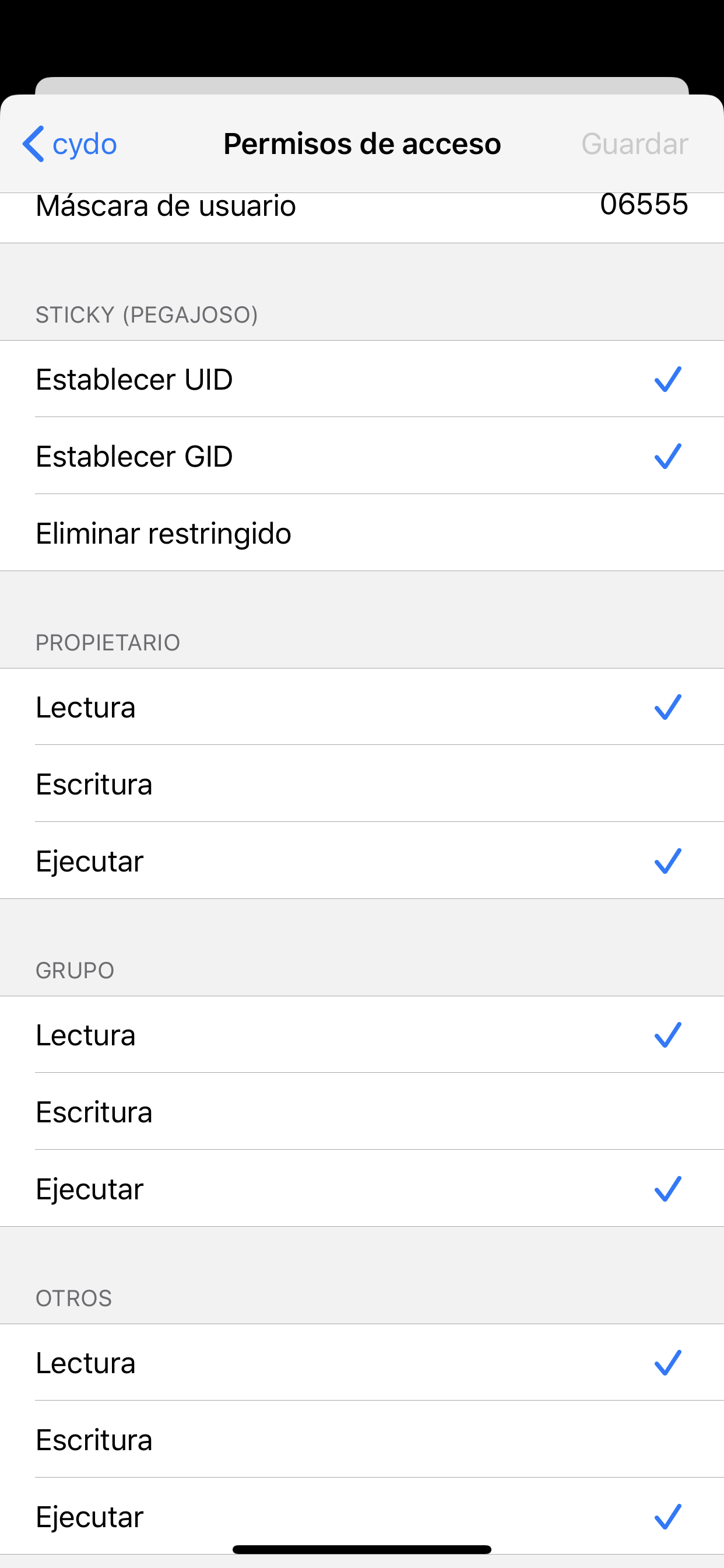Tap the checkmark beside Propietario Ejecutar
This screenshot has height=1568, width=724.
pos(667,860)
